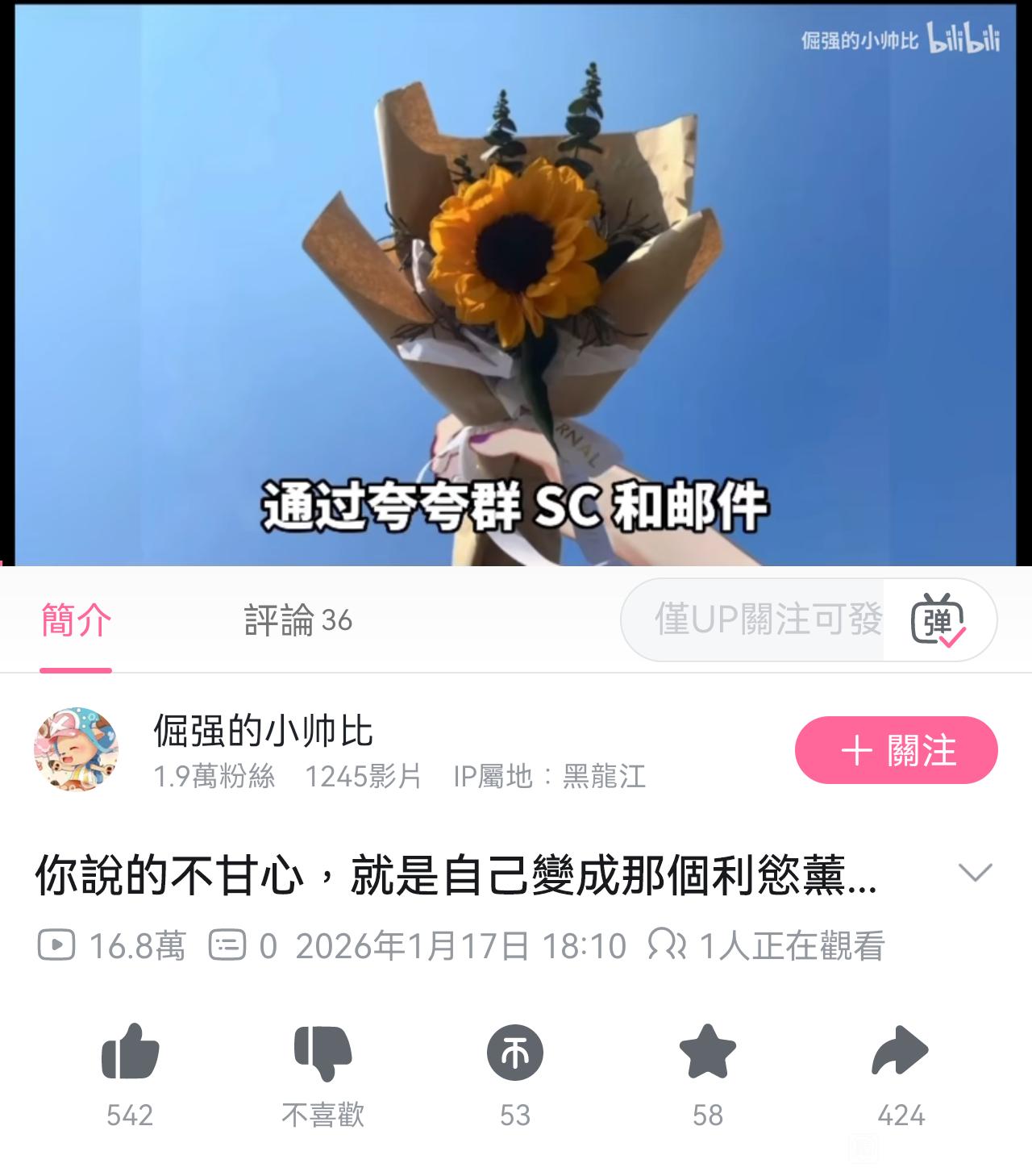Switch to the 評論 comments tab
The width and height of the screenshot is (1032, 1176).
pos(298,620)
